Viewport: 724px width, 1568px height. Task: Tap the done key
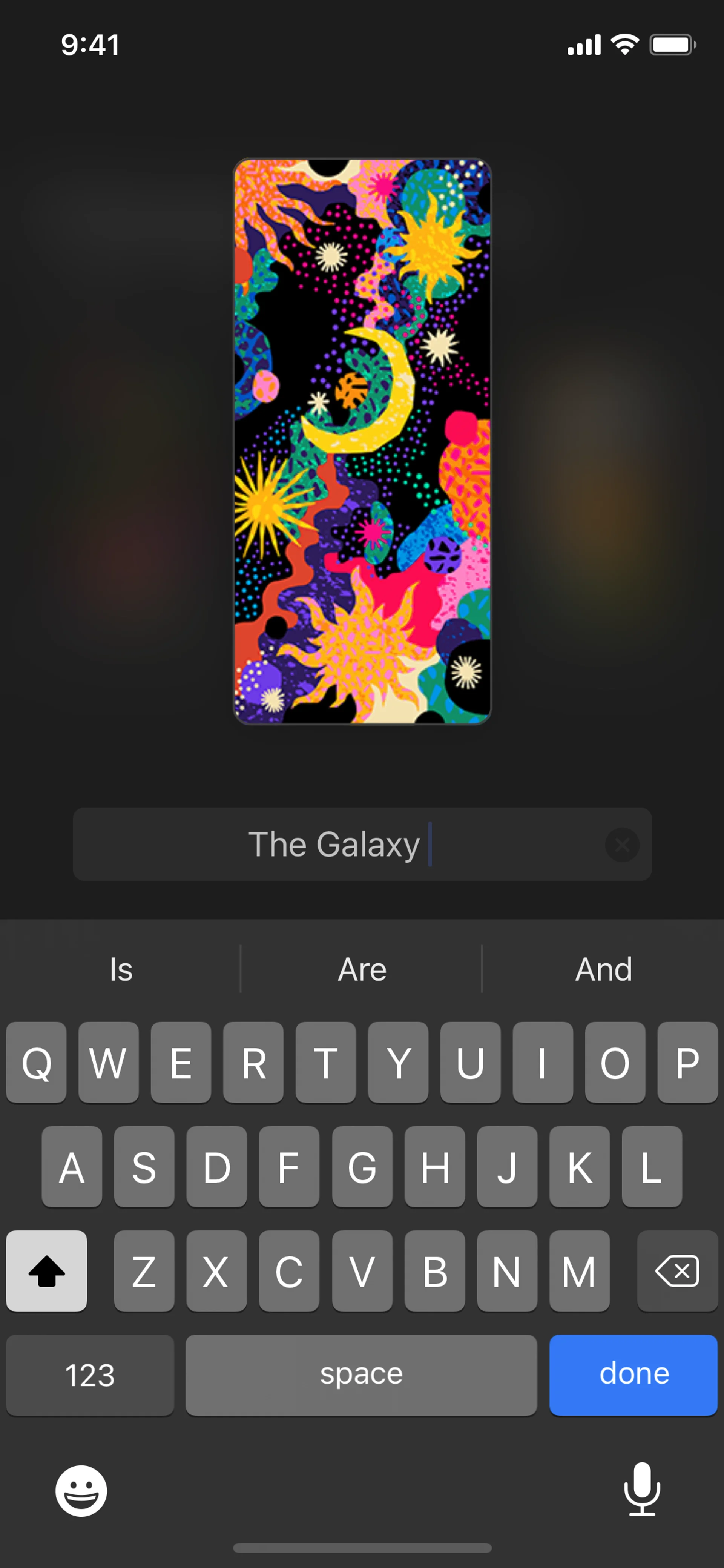coord(633,1374)
